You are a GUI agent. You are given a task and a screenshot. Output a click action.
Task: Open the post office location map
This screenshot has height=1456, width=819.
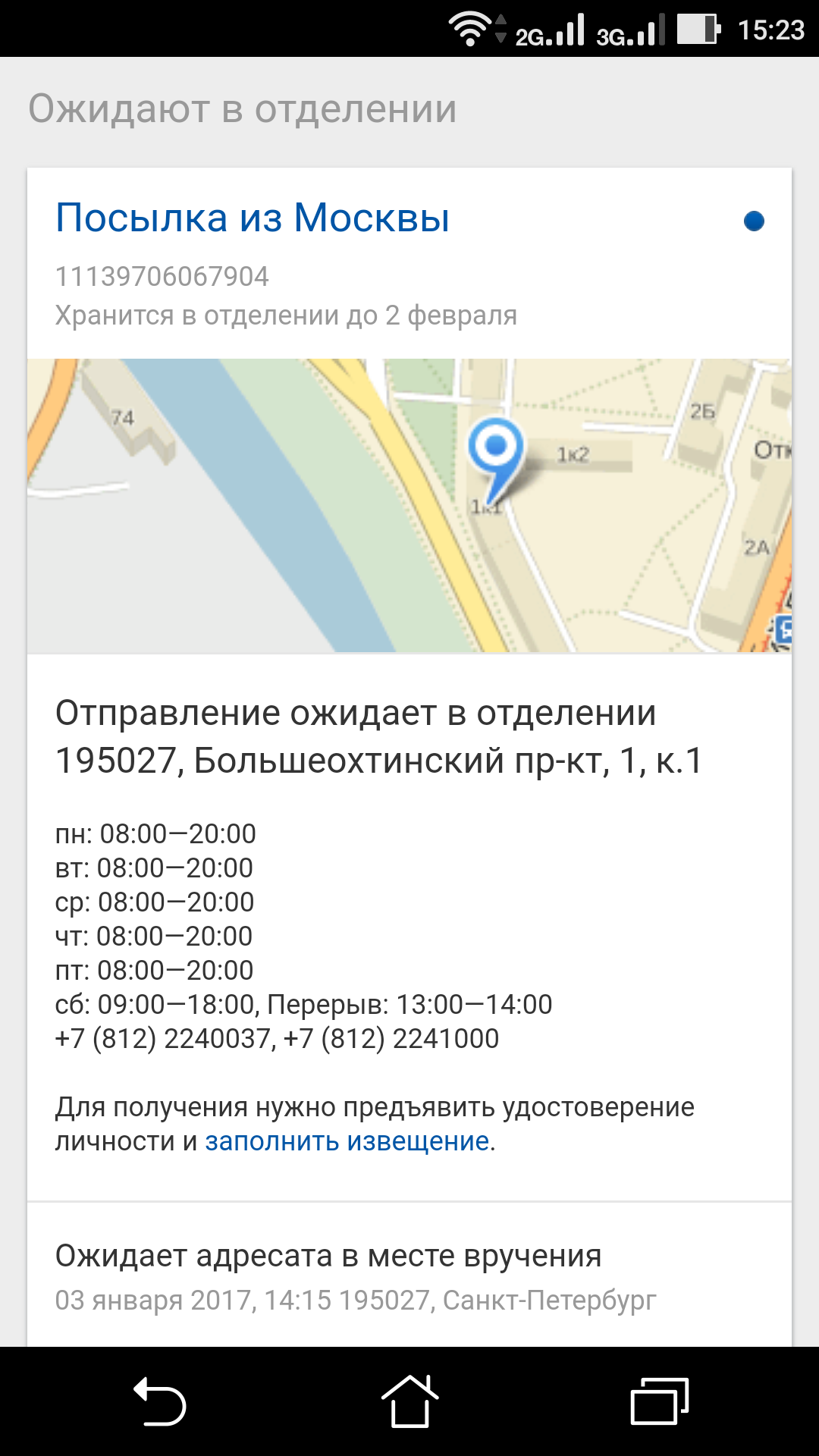(x=409, y=505)
